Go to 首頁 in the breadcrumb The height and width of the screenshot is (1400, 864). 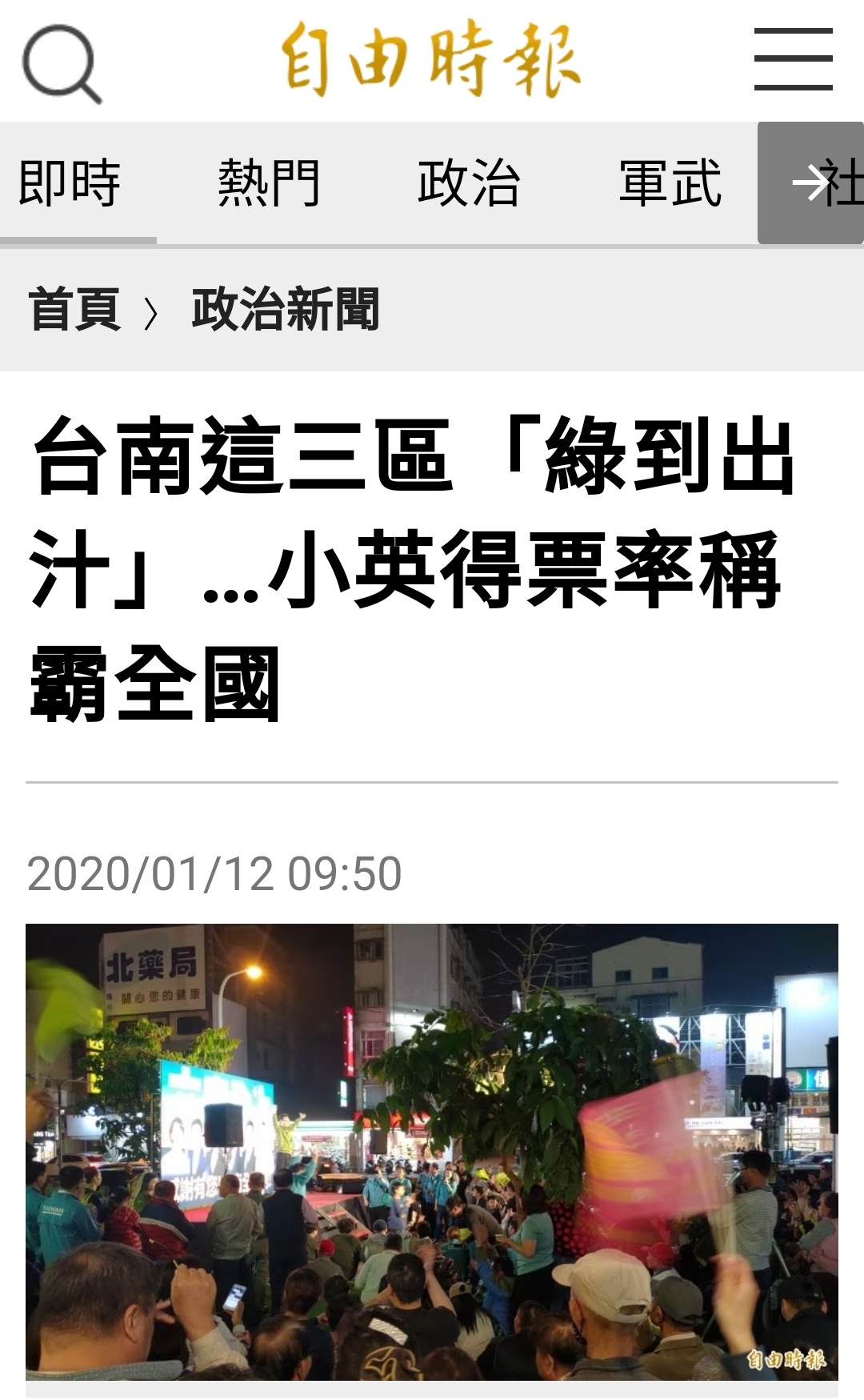[x=74, y=309]
